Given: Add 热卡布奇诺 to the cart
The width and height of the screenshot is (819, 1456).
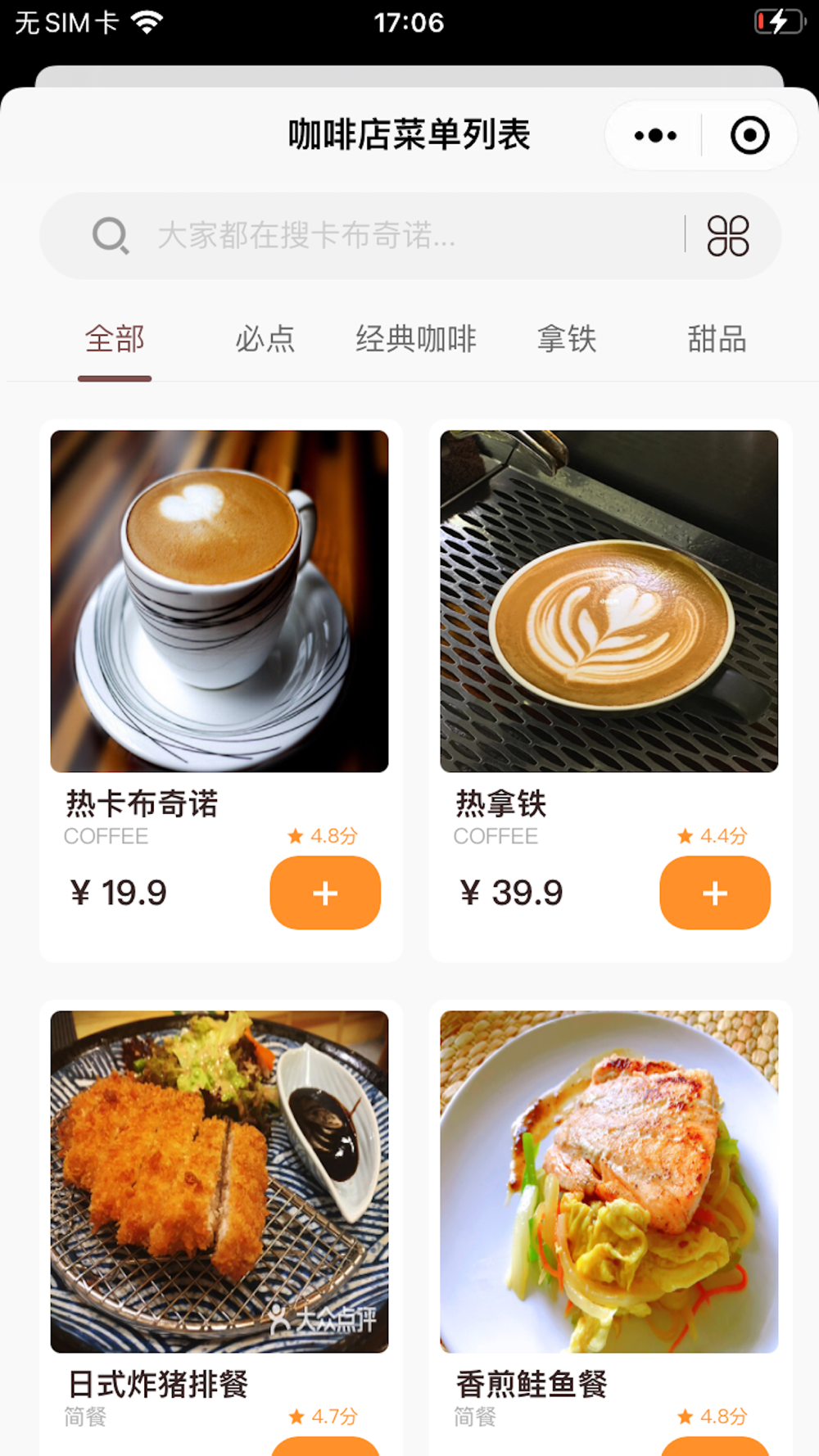Looking at the screenshot, I should [325, 893].
